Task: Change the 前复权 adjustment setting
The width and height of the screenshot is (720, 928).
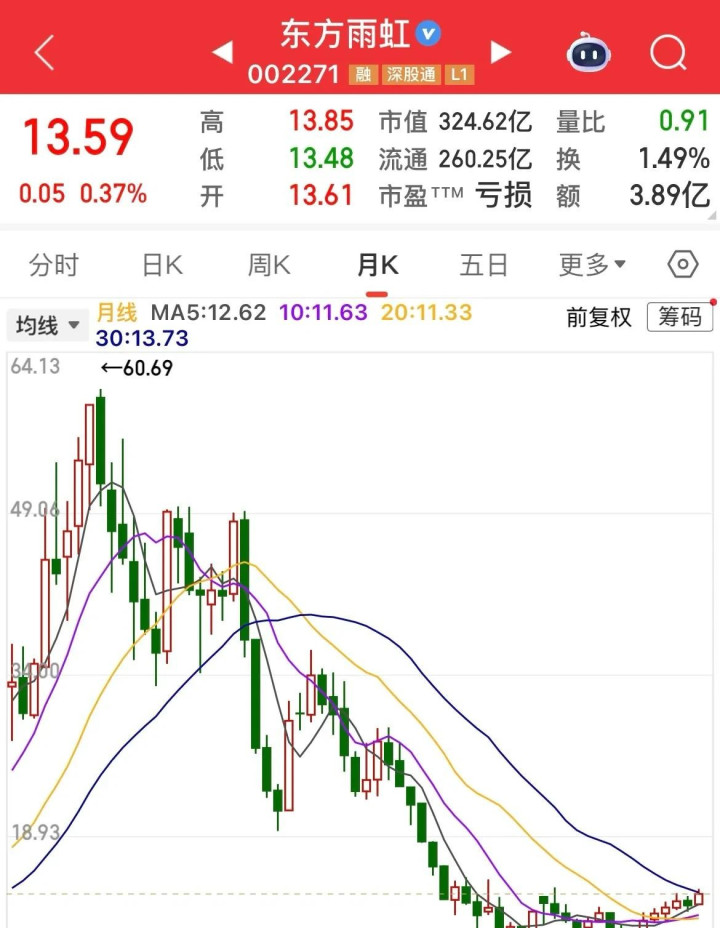Action: coord(599,318)
